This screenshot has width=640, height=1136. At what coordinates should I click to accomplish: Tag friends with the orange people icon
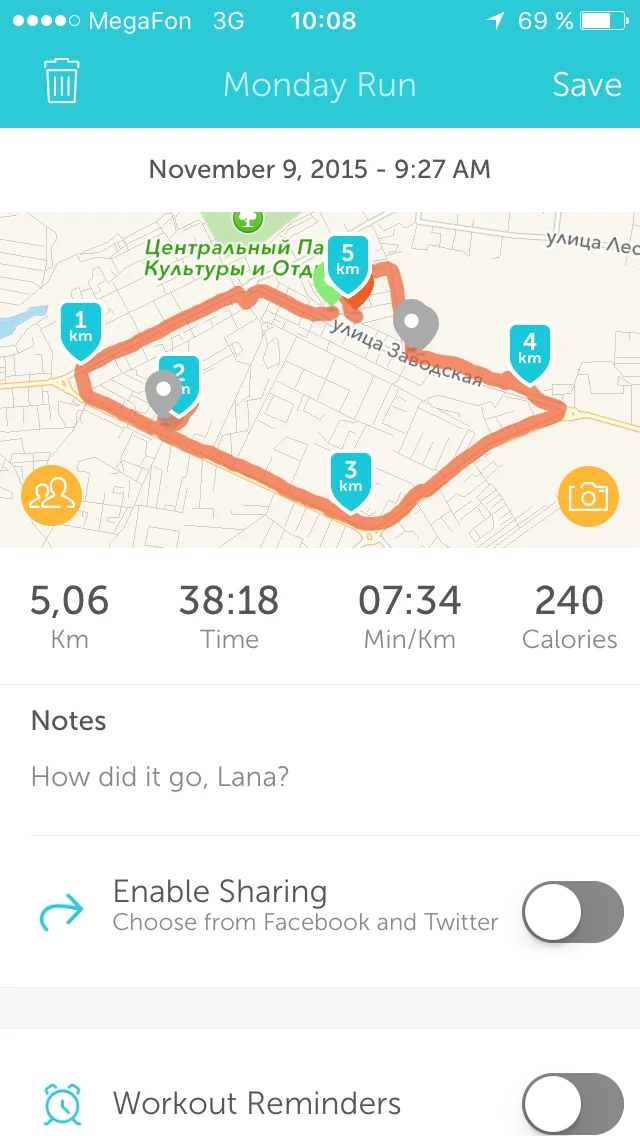tap(51, 496)
